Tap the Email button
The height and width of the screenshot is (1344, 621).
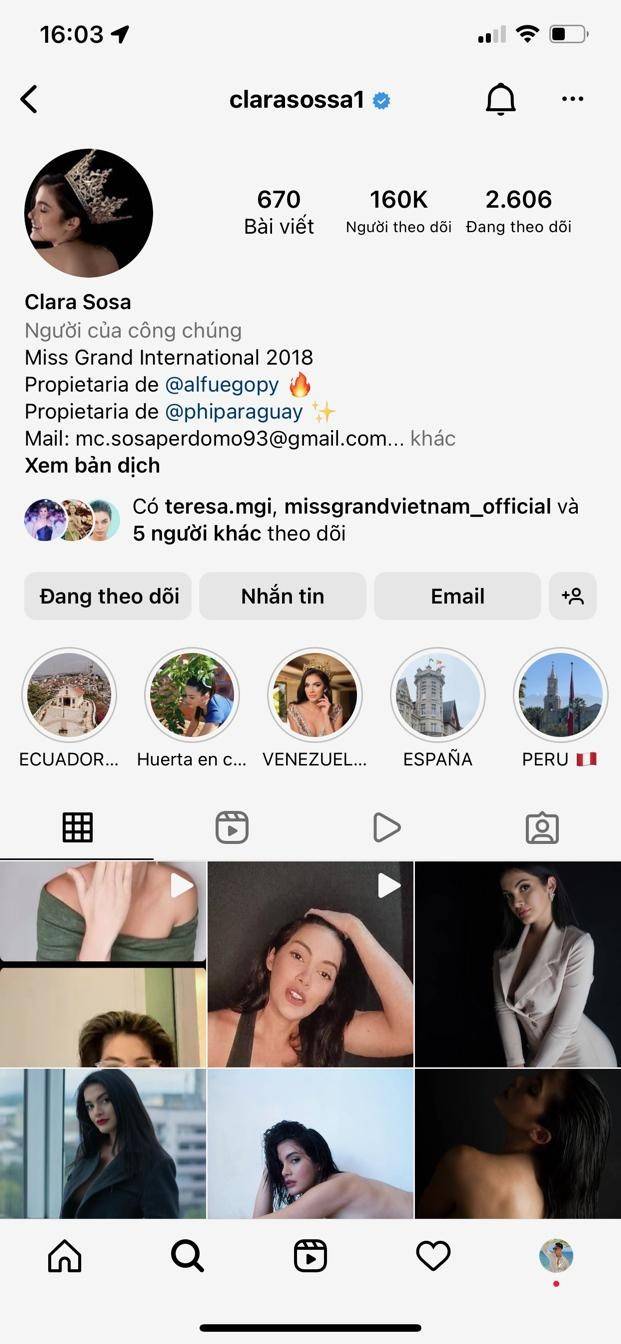[457, 596]
